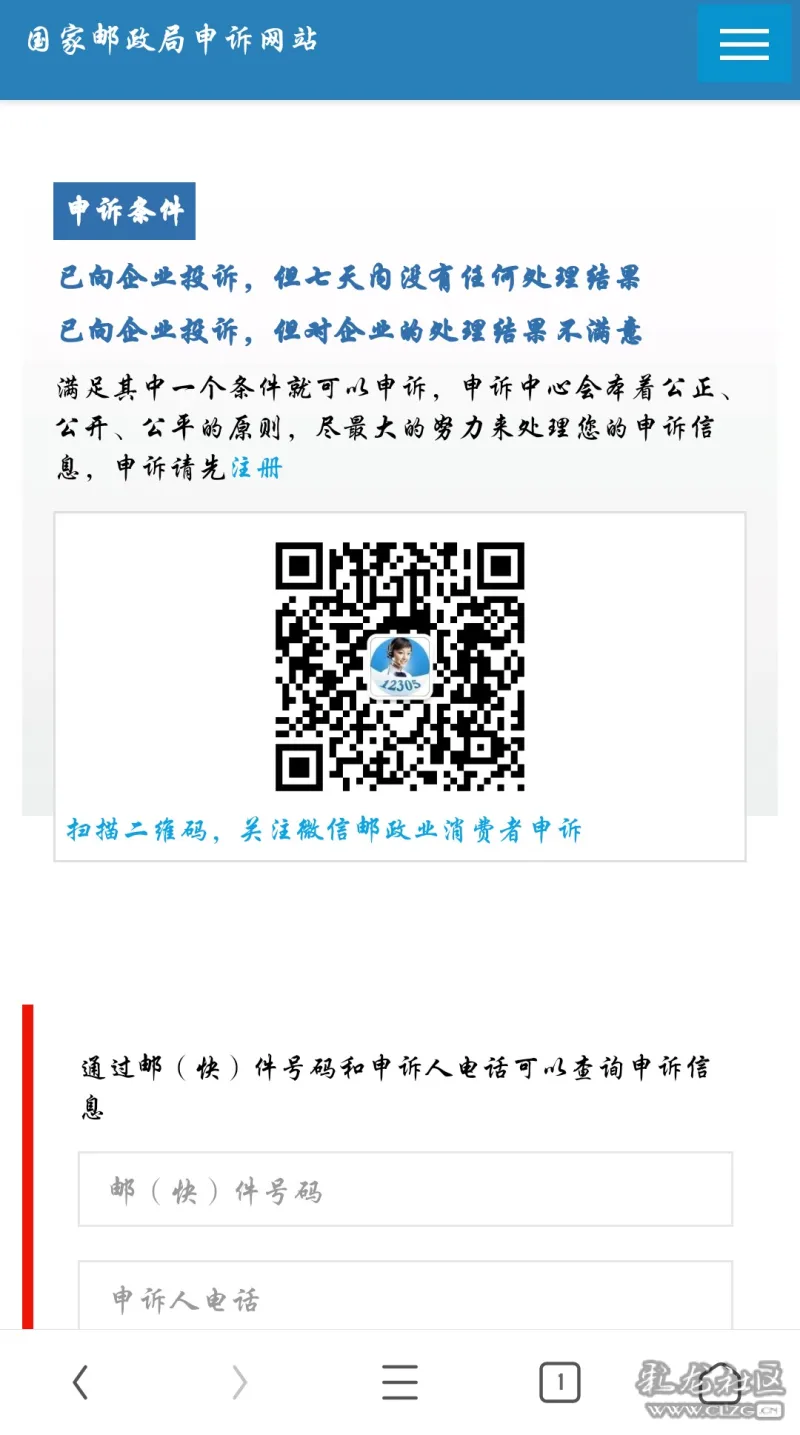Open the hamburger menu in the site header
The image size is (800, 1435).
(744, 44)
